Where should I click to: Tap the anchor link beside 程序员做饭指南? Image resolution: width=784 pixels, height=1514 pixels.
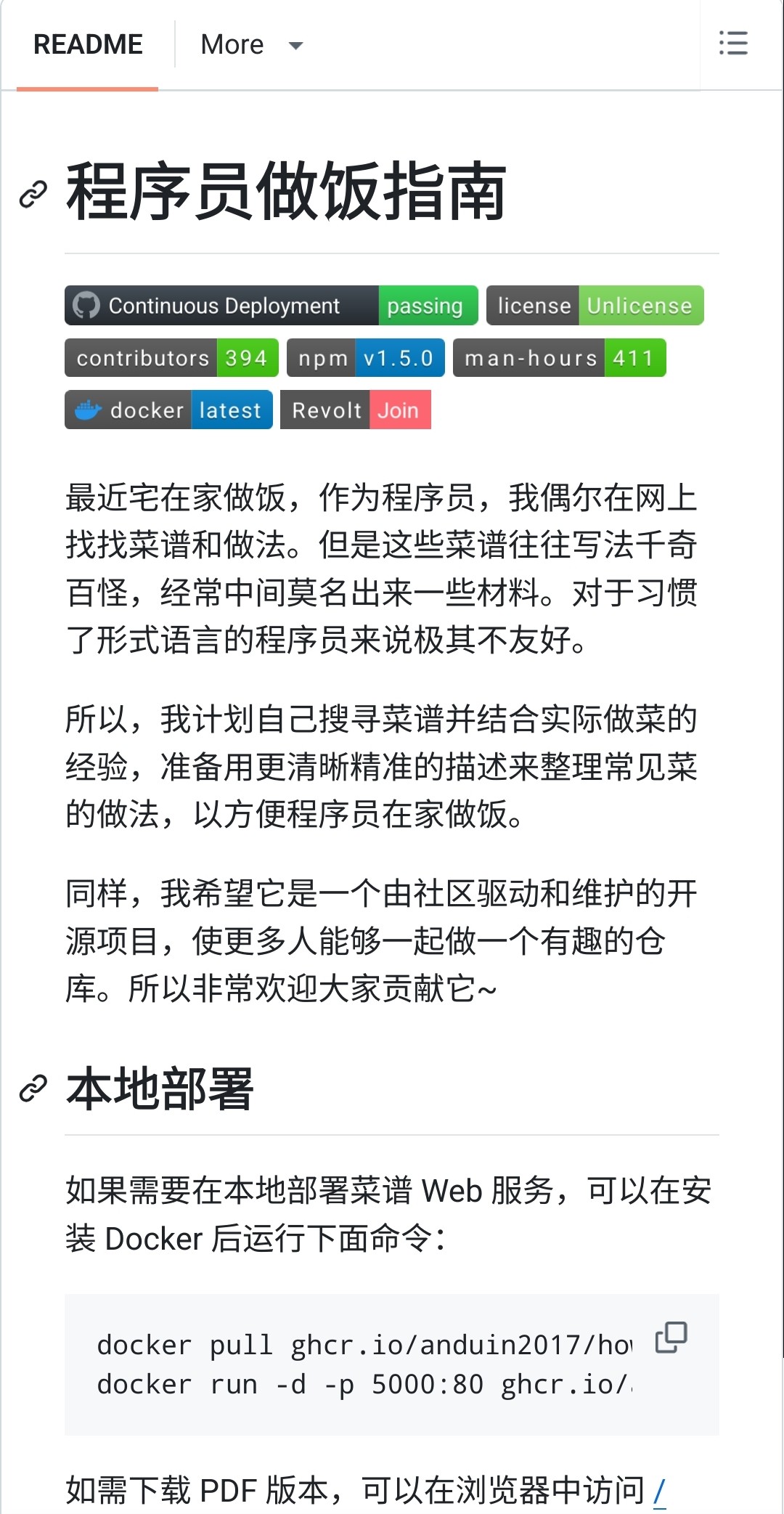click(x=33, y=195)
